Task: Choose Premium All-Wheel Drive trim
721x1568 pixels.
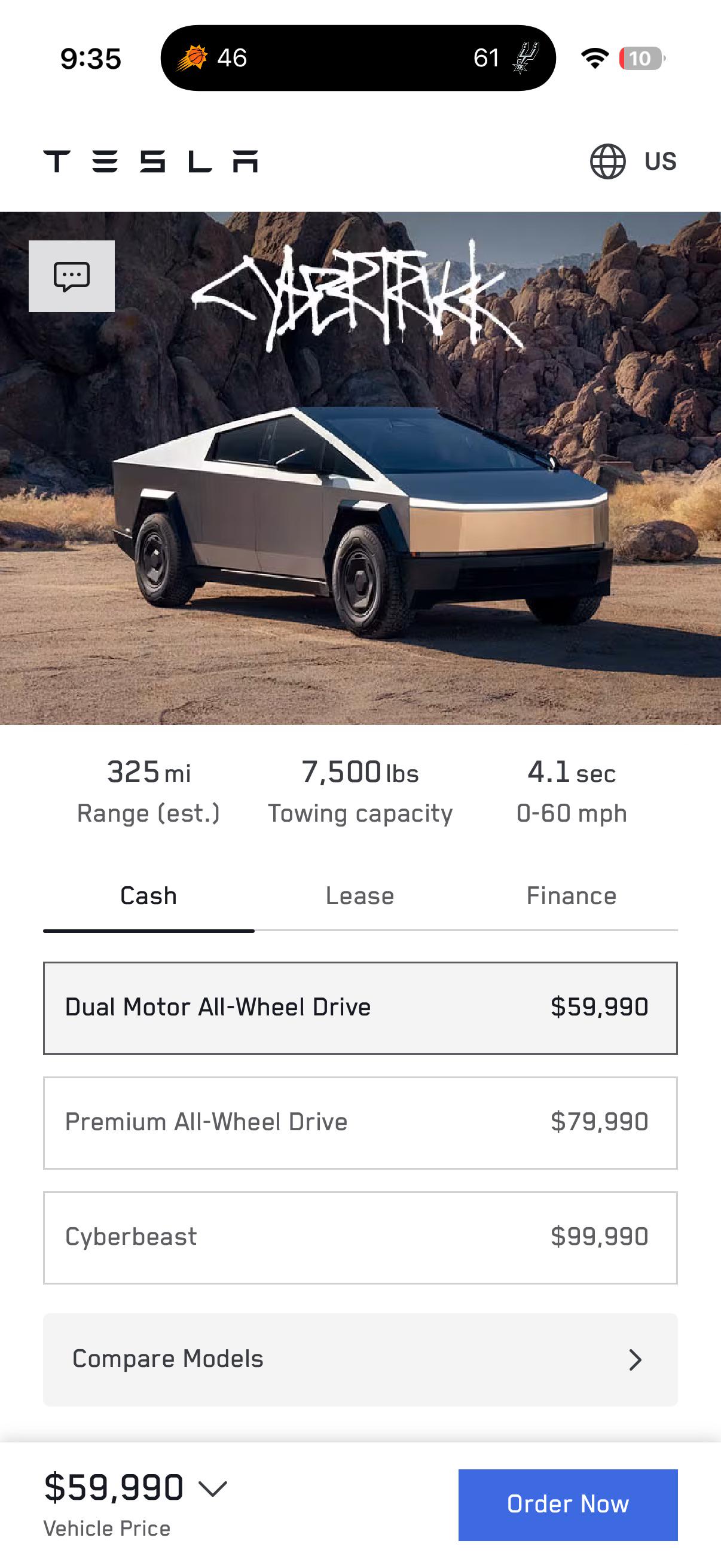Action: pyautogui.click(x=359, y=1122)
